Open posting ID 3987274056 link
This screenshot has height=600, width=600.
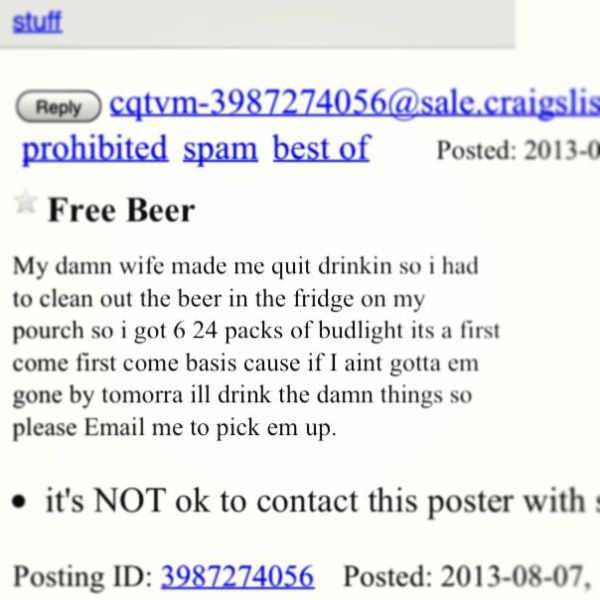(x=237, y=576)
